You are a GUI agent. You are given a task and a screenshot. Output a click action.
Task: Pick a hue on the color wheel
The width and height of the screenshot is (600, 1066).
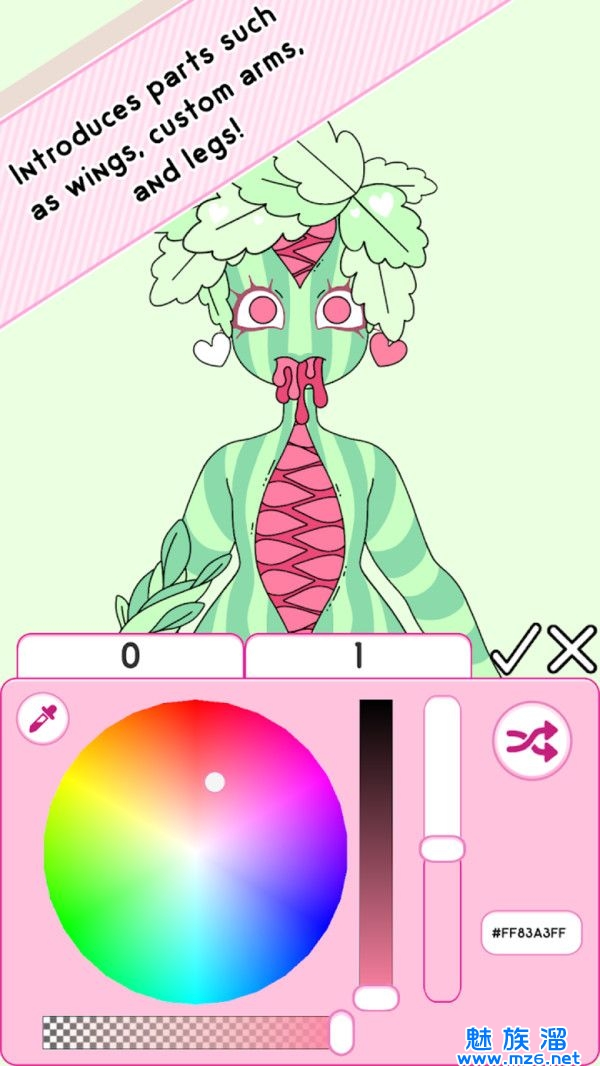(x=195, y=851)
